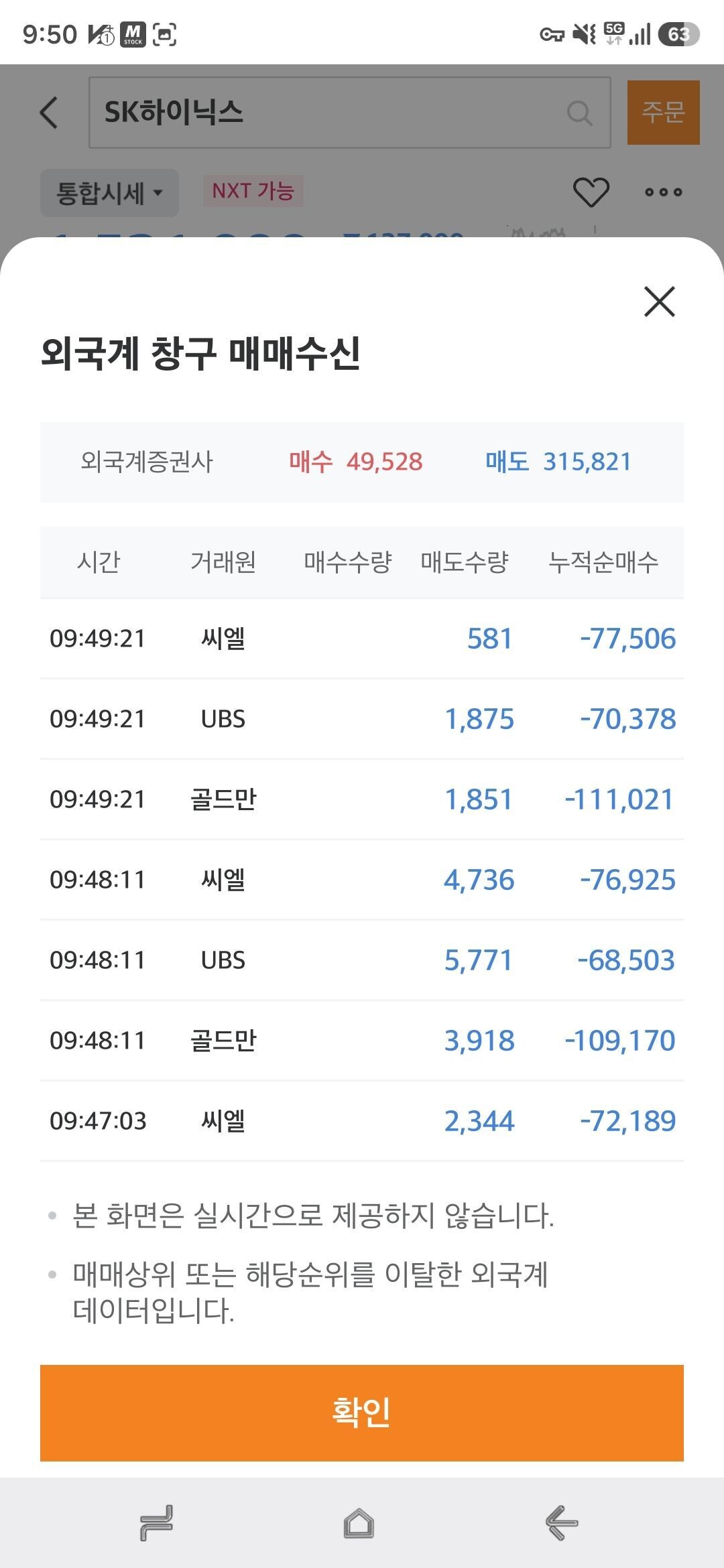Tap the orange 확인 button
The height and width of the screenshot is (1568, 724).
tap(362, 1413)
